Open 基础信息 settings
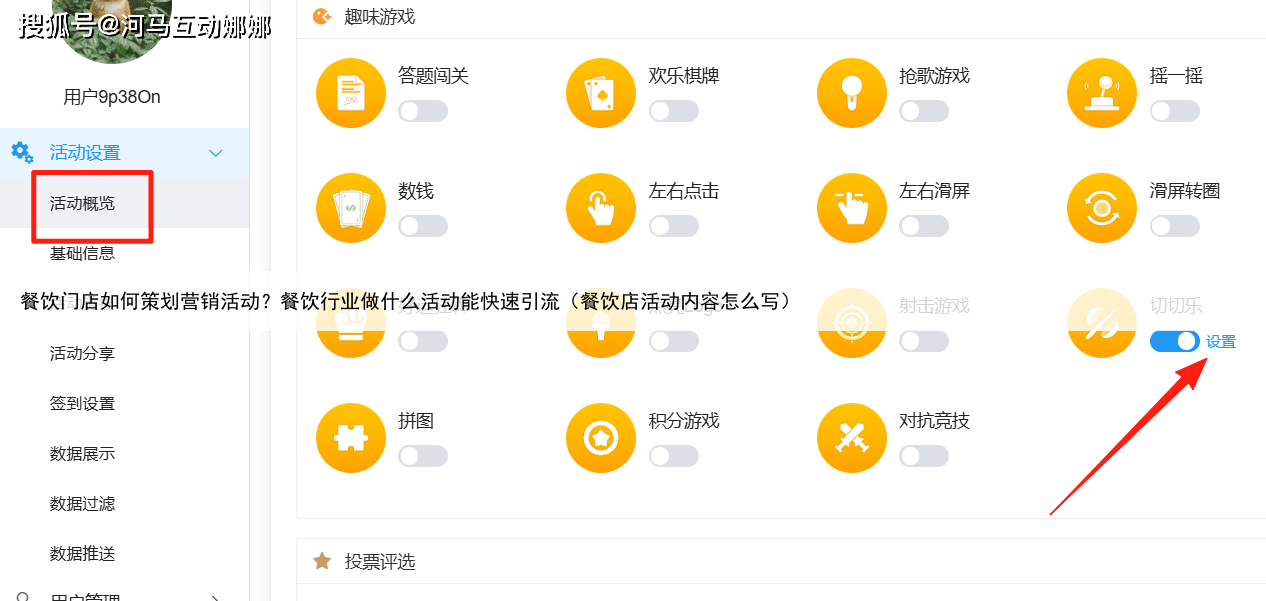 point(83,253)
